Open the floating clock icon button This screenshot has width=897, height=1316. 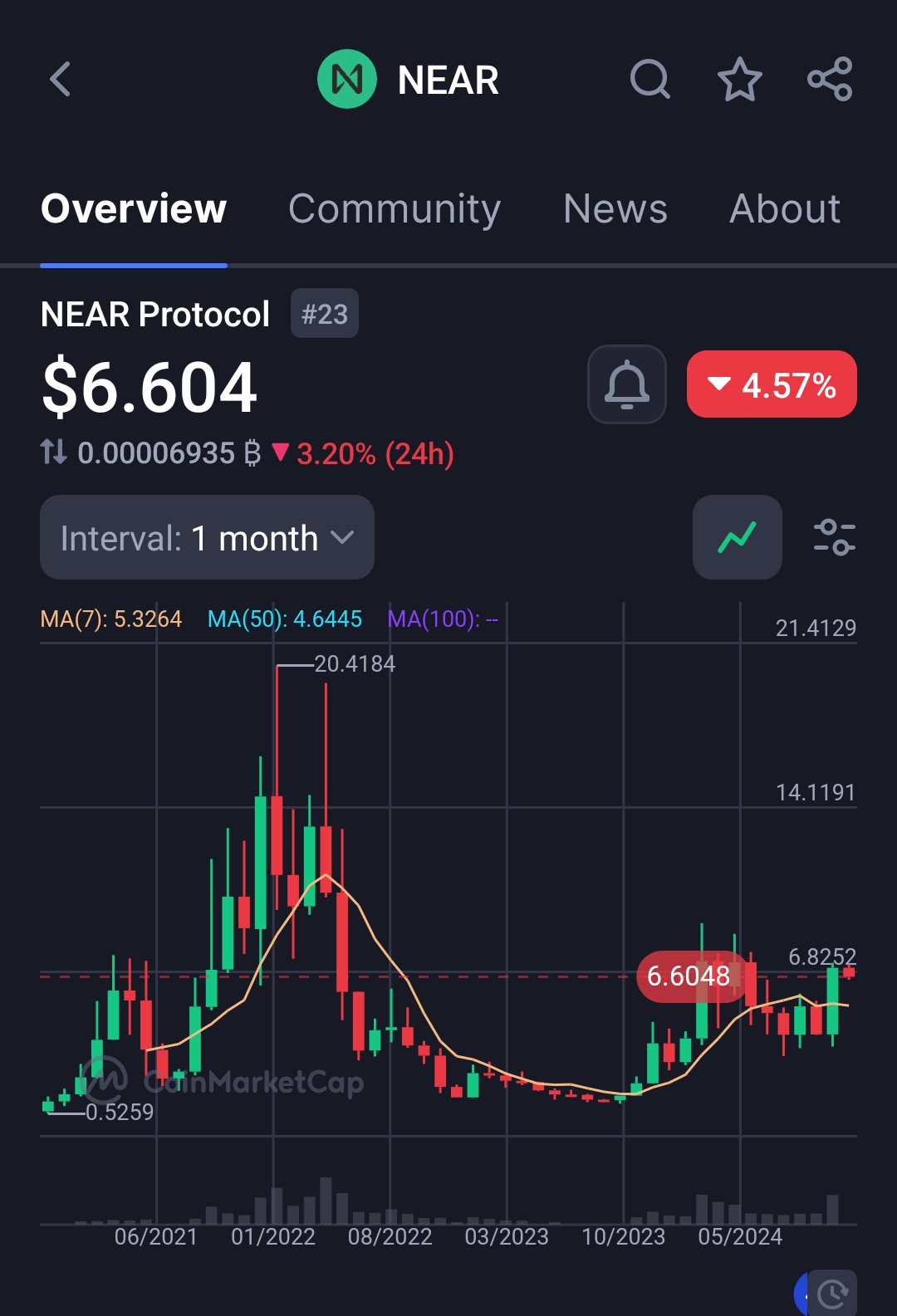832,1293
